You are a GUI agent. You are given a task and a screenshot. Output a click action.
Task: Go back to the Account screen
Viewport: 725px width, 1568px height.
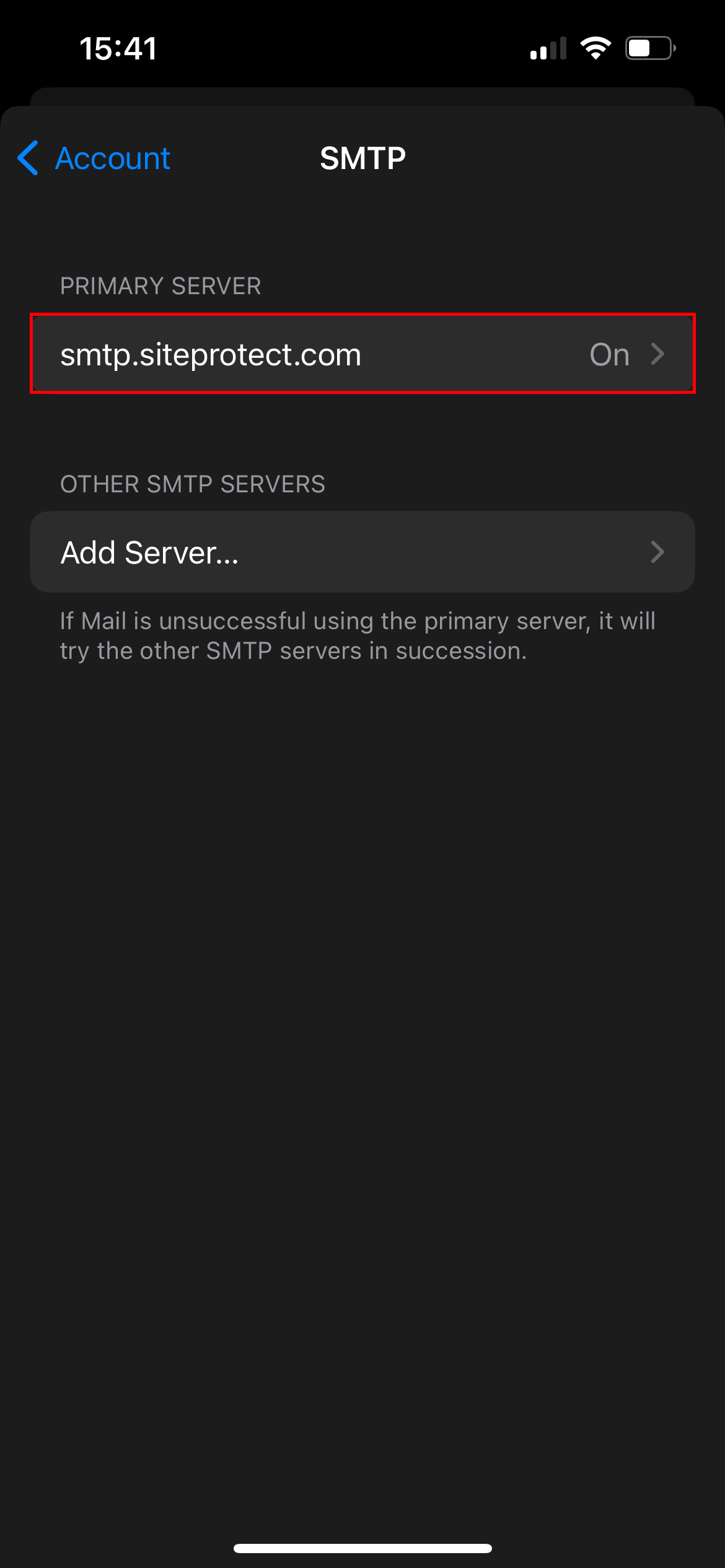(x=94, y=159)
